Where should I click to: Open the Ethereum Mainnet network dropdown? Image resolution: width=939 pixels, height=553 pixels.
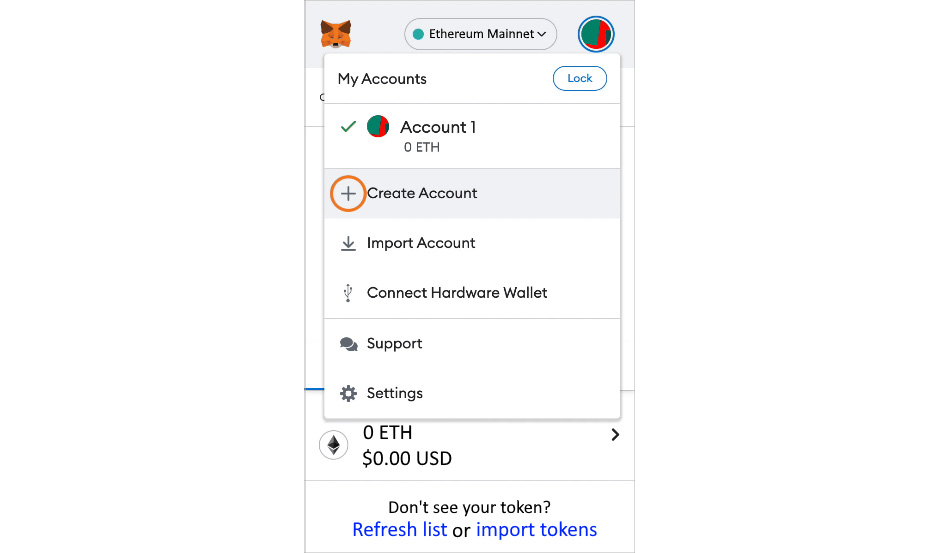tap(480, 34)
